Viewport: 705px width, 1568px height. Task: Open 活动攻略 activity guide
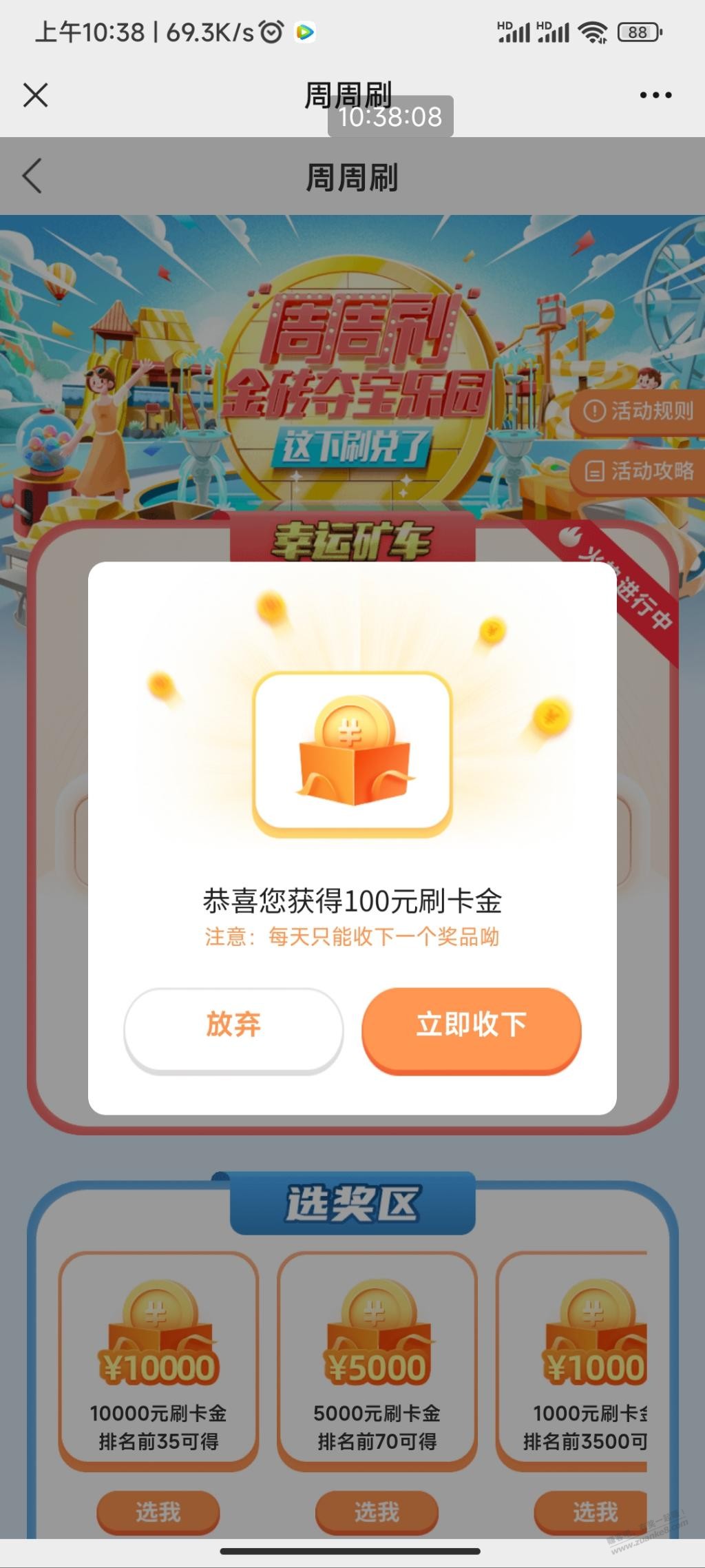pyautogui.click(x=638, y=471)
